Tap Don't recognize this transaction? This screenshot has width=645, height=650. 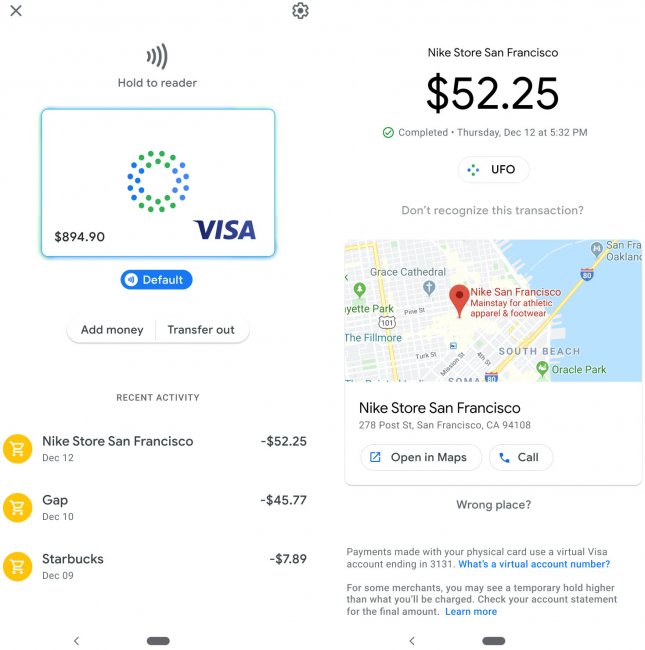tap(492, 211)
